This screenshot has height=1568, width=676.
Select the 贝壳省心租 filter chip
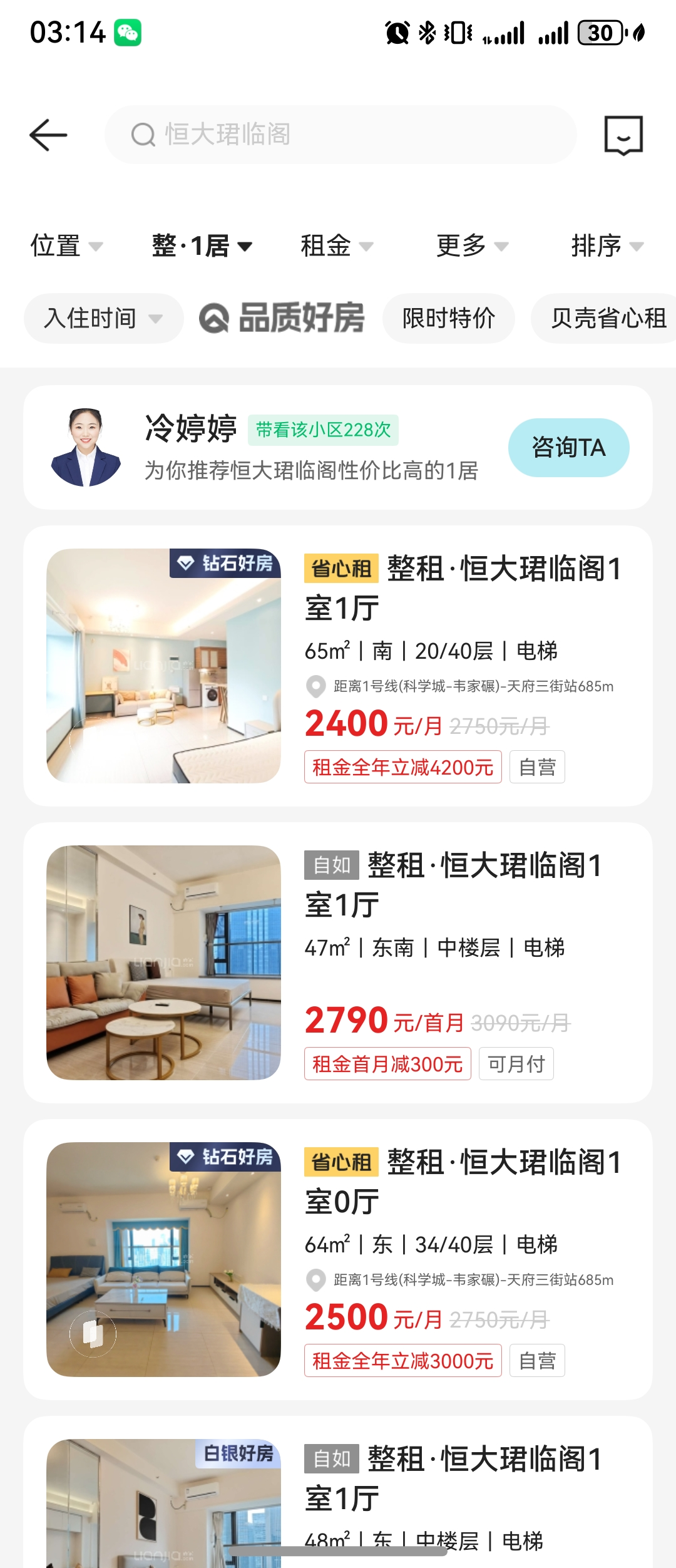(x=607, y=318)
